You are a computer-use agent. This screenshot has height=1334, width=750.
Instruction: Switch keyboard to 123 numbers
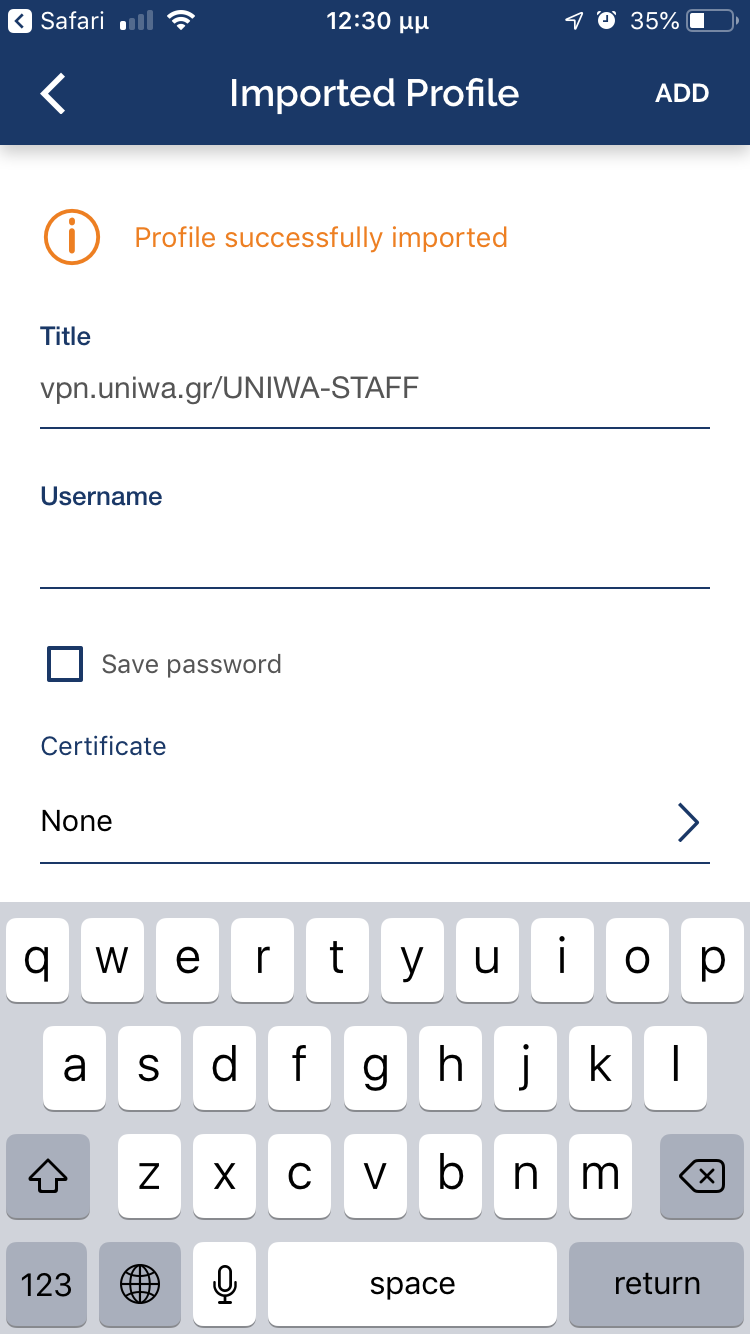(x=47, y=1284)
